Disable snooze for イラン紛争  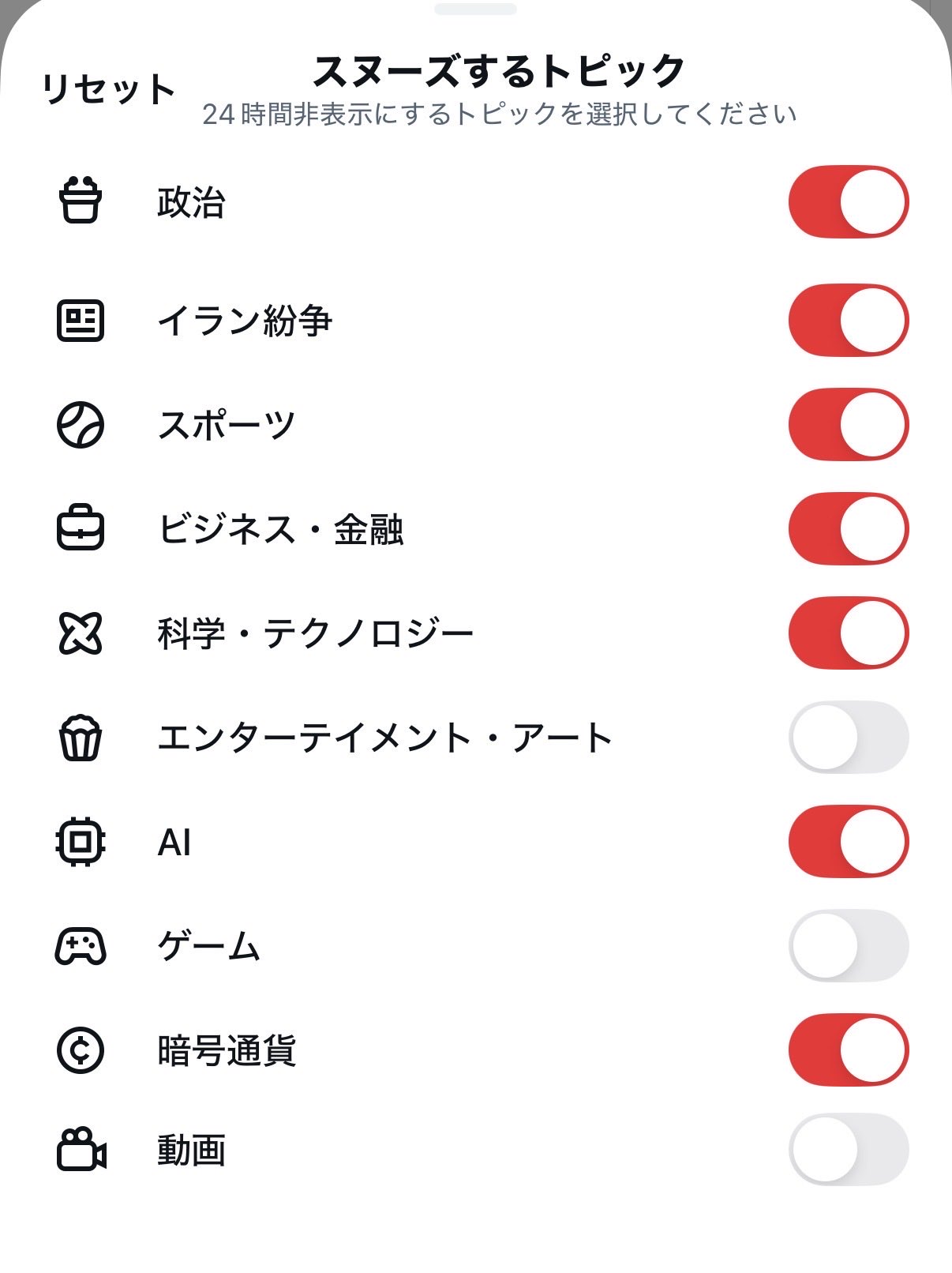click(x=848, y=321)
